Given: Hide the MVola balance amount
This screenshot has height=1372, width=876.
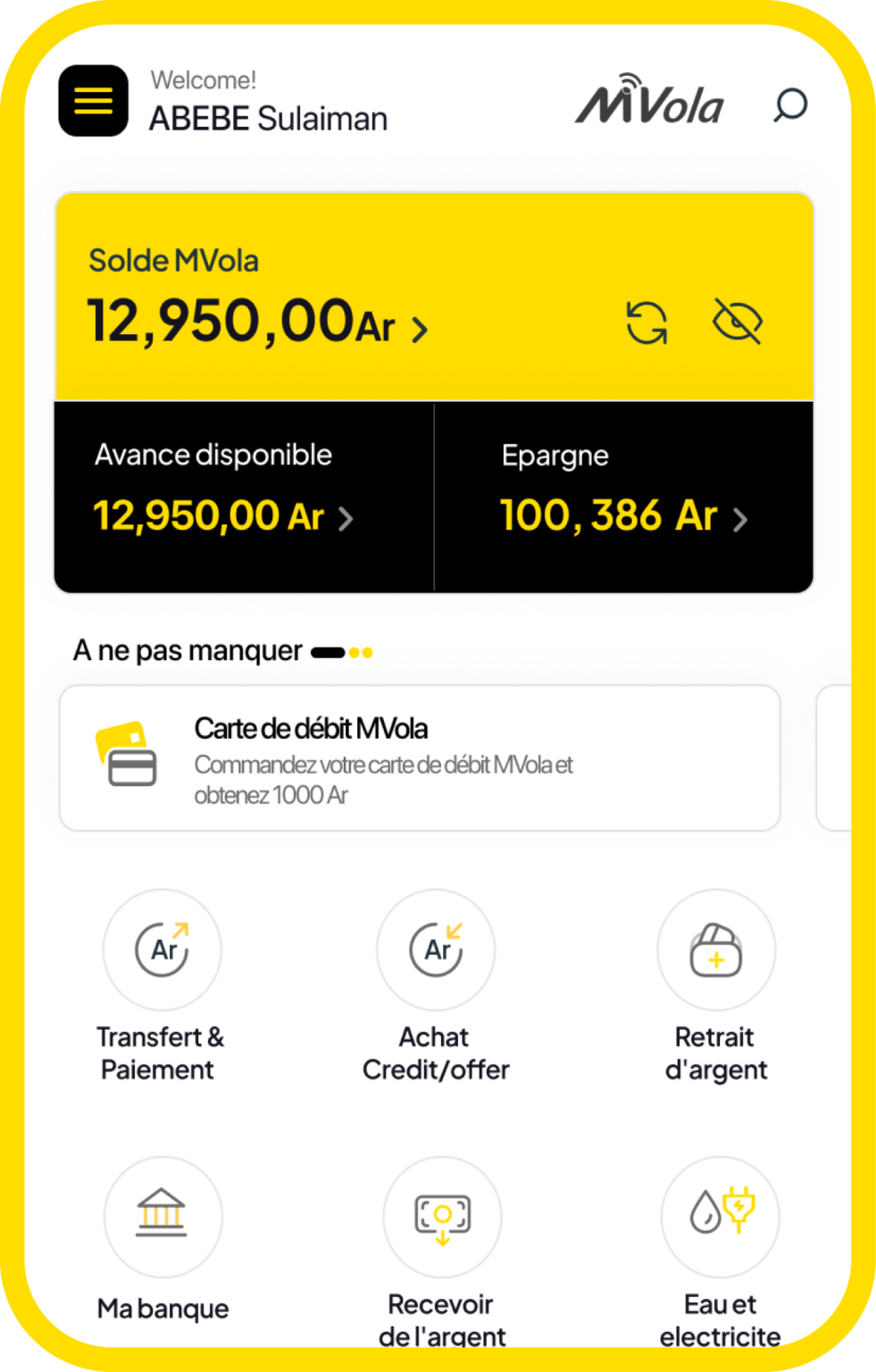Looking at the screenshot, I should tap(738, 322).
